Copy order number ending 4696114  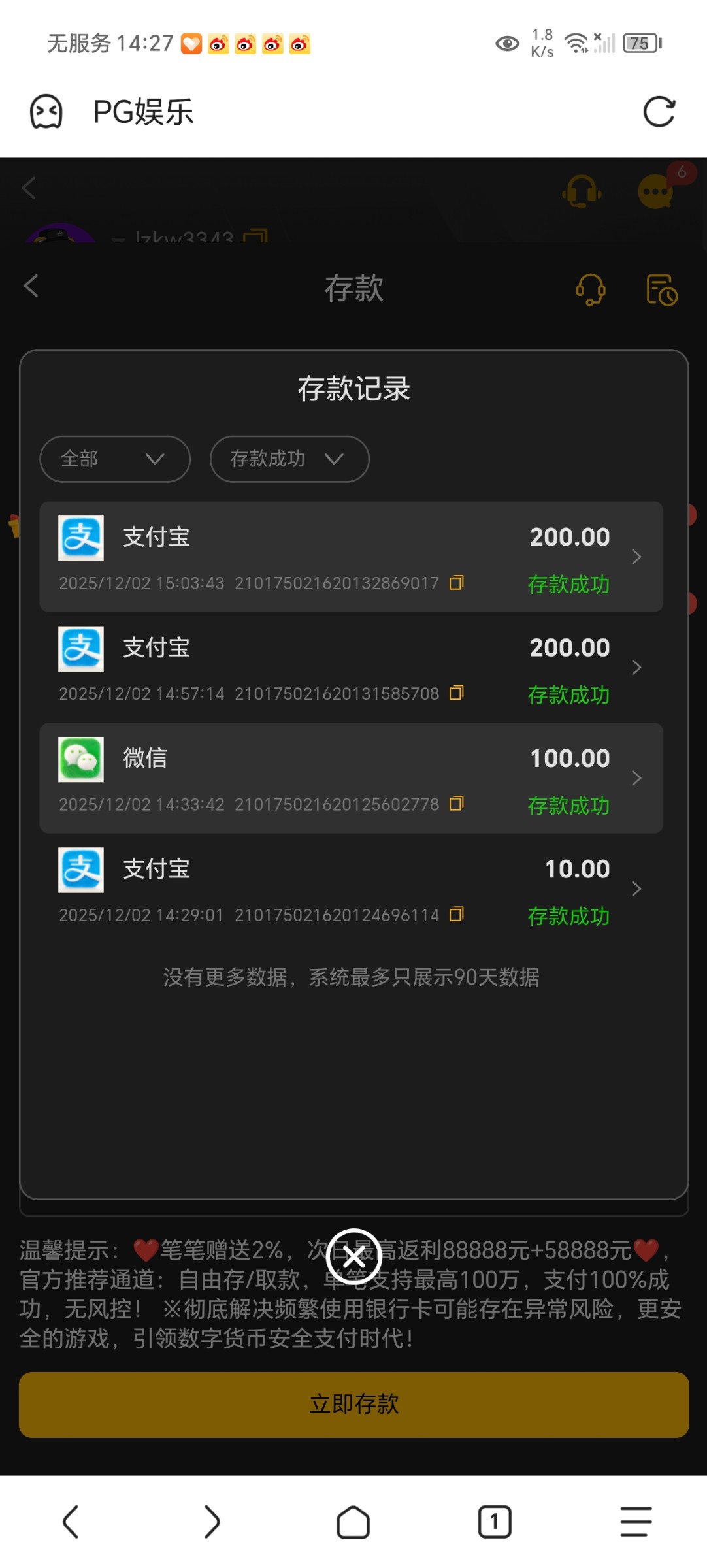click(x=457, y=914)
